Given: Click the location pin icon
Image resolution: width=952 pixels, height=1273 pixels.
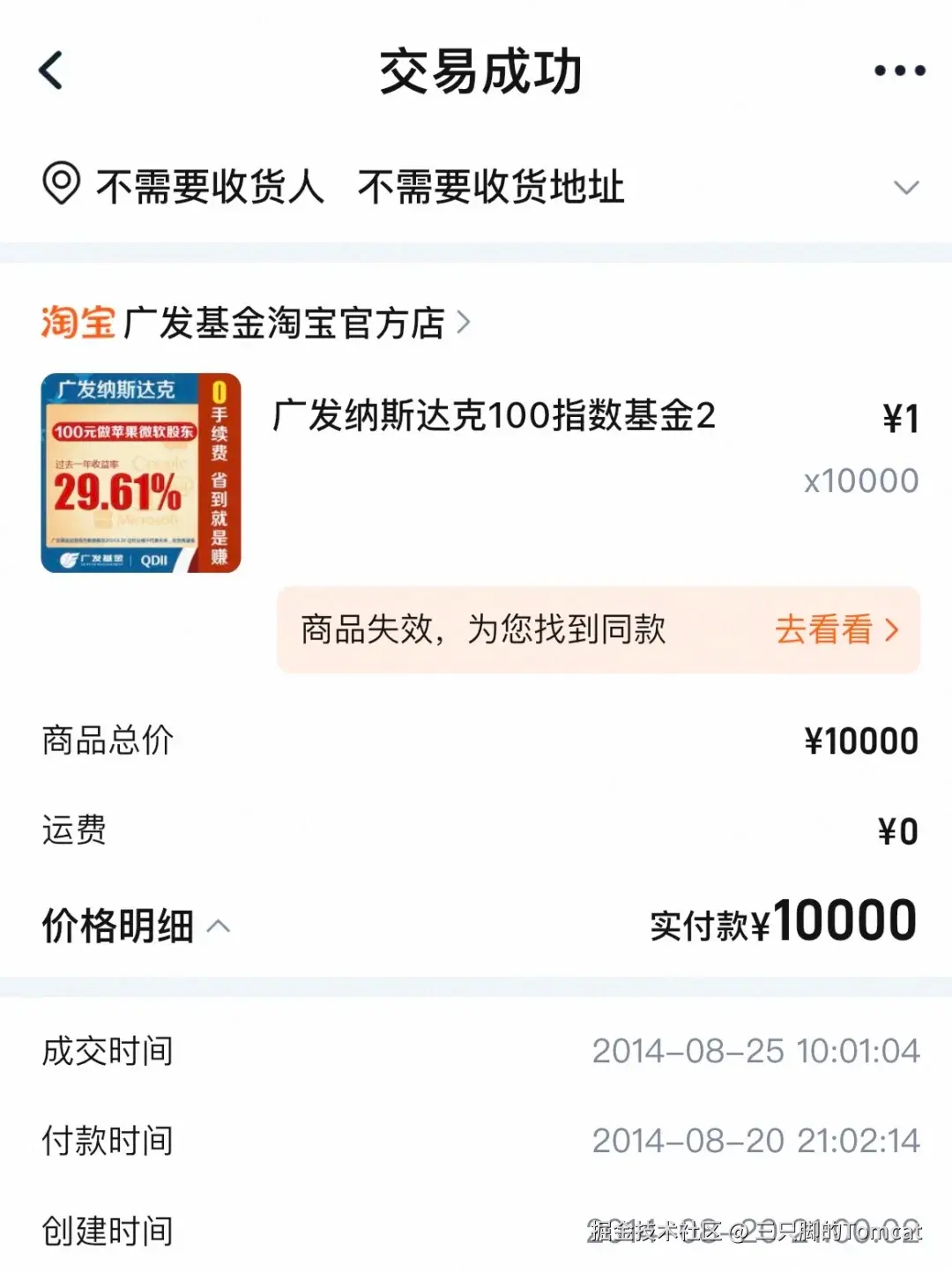Looking at the screenshot, I should (60, 186).
